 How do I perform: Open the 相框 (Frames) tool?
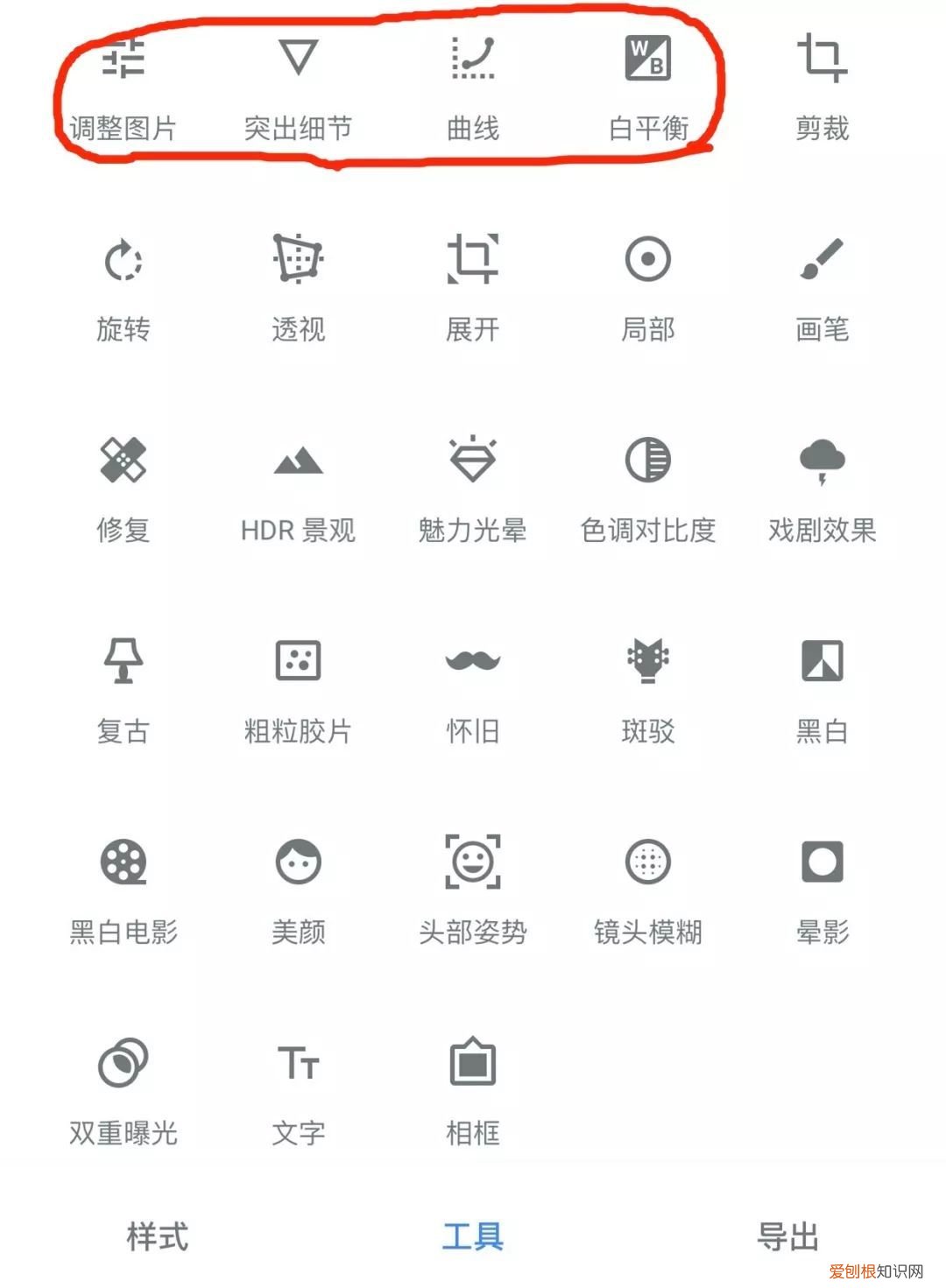coord(473,1090)
